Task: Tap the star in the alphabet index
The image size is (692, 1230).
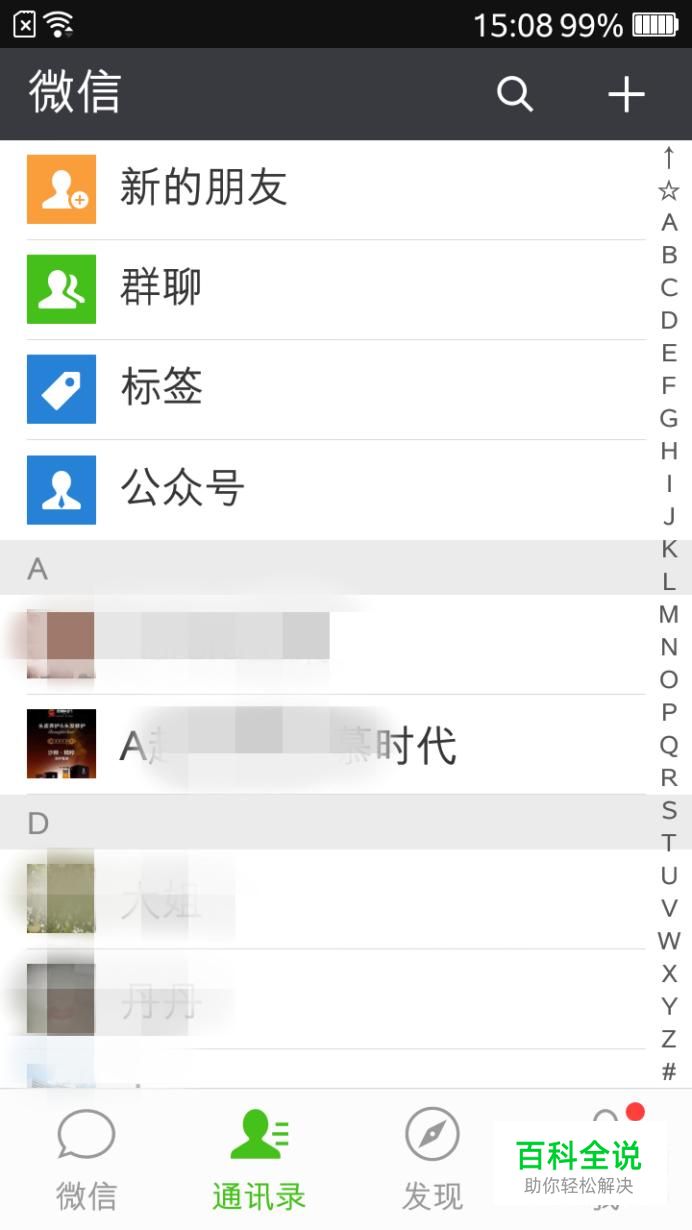Action: (669, 190)
